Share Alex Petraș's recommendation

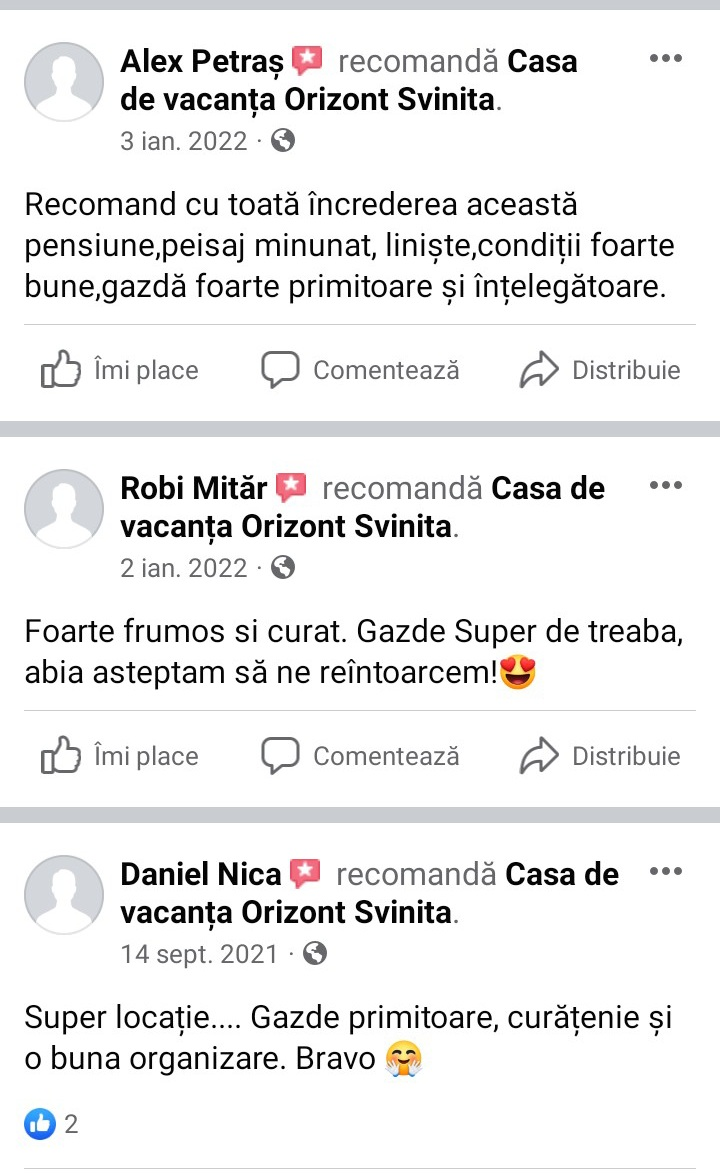coord(600,369)
